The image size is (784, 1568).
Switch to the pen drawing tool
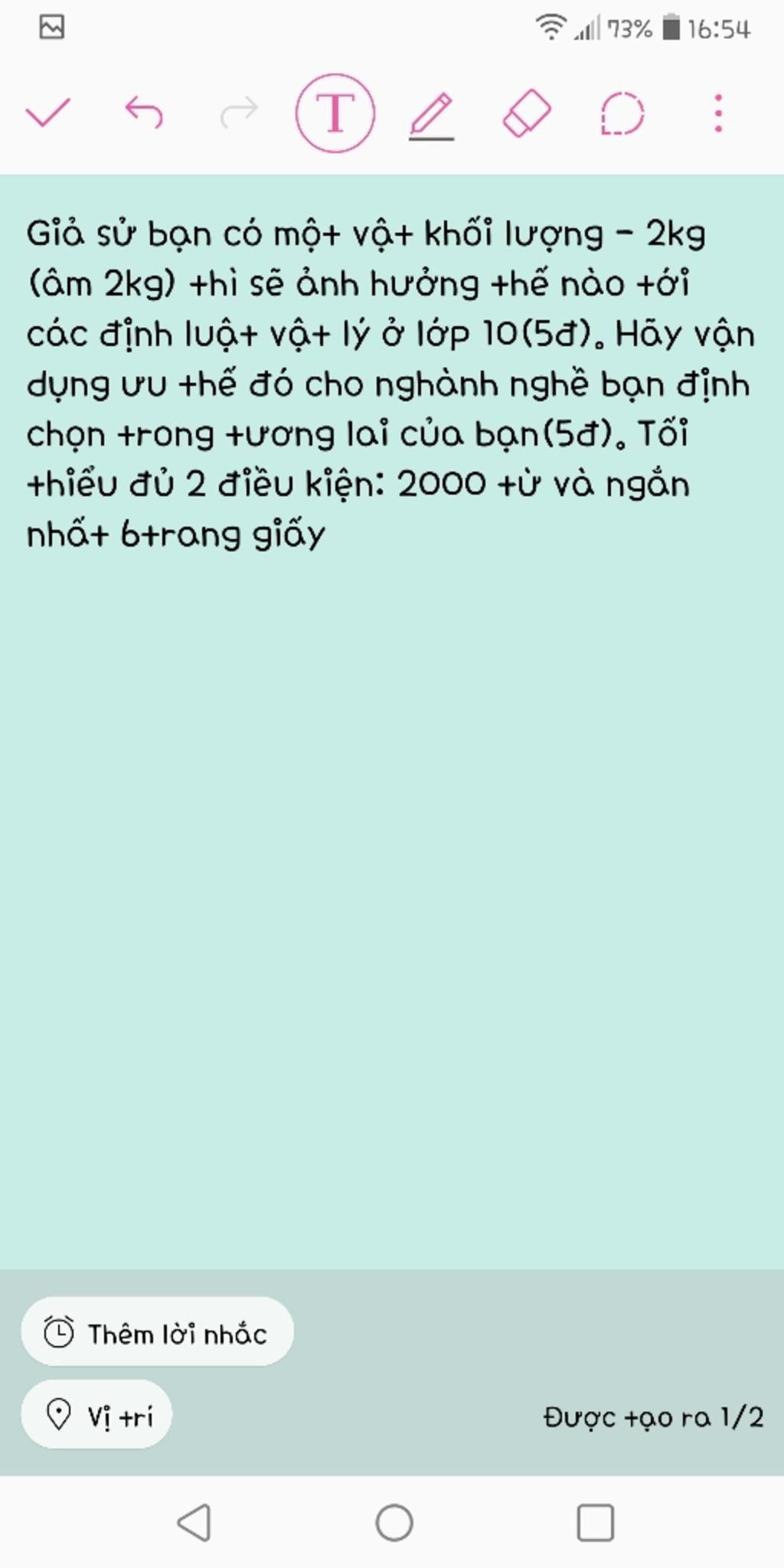pyautogui.click(x=432, y=115)
